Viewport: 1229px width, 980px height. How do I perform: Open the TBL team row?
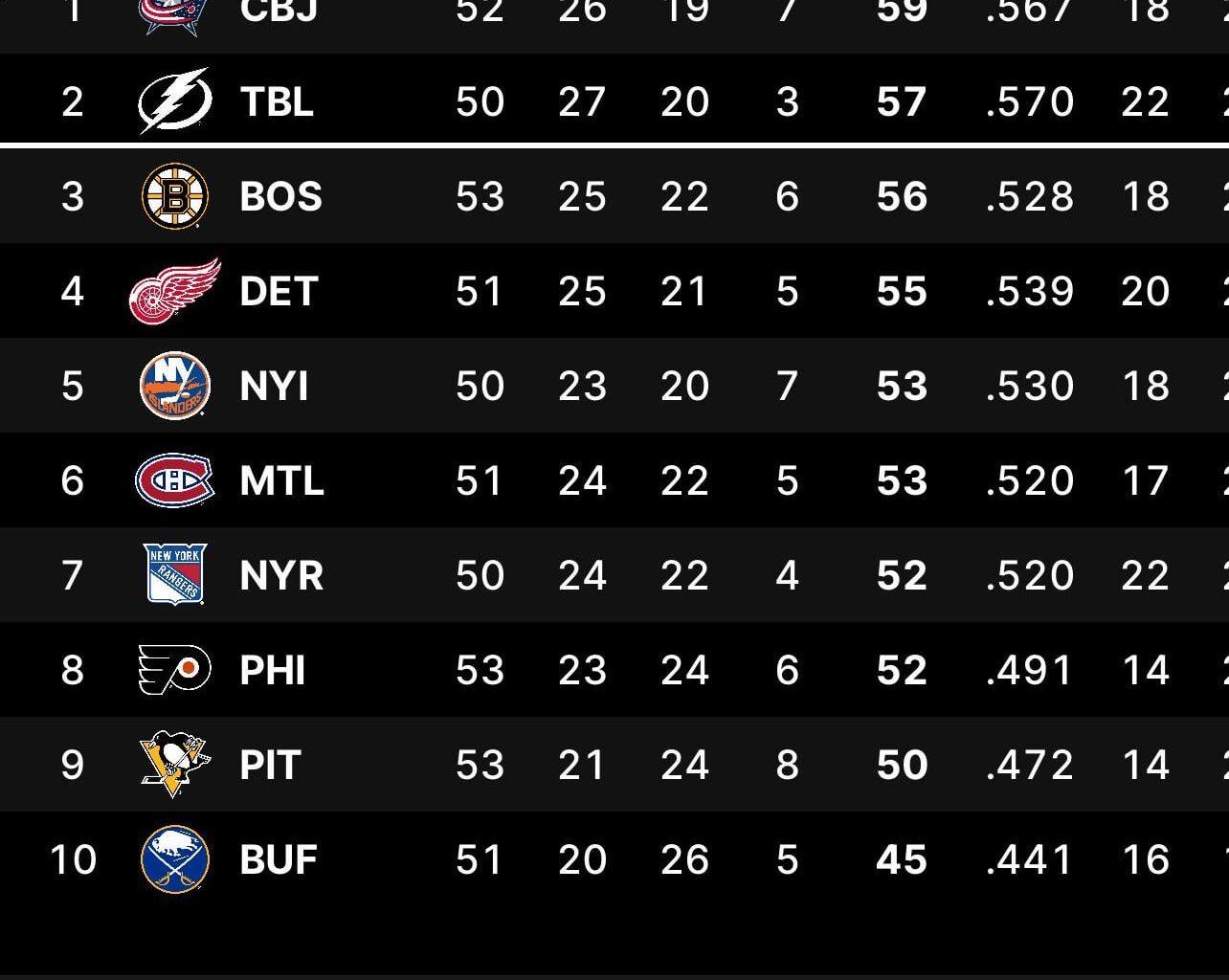[x=277, y=101]
